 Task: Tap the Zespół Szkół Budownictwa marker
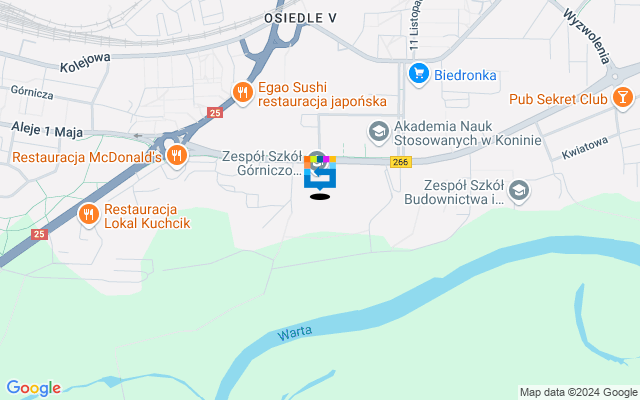519,191
